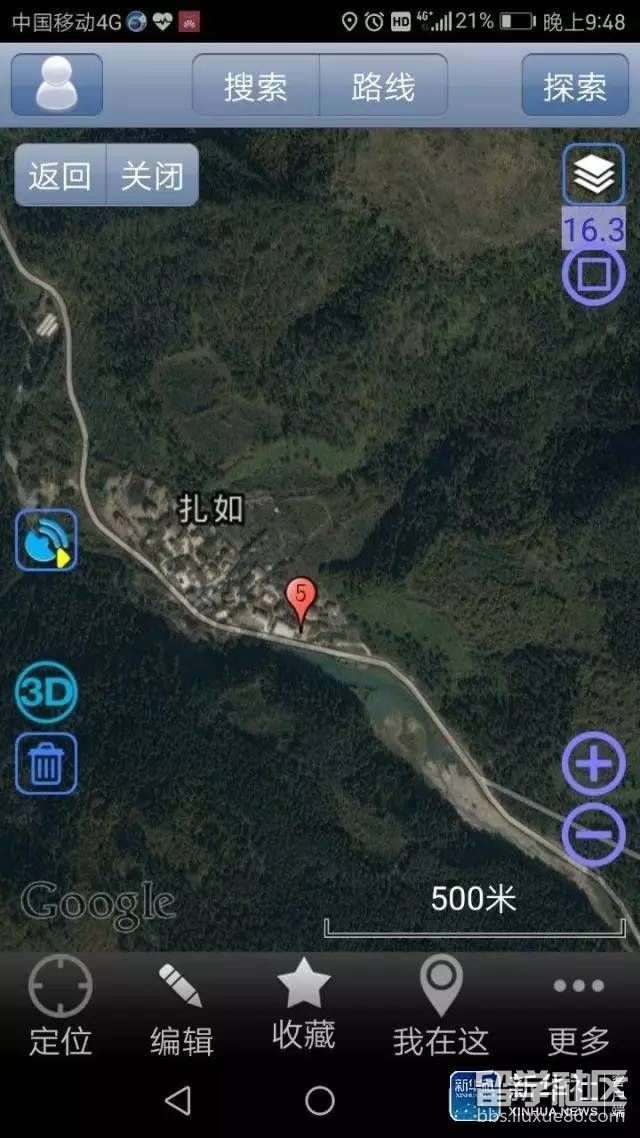The height and width of the screenshot is (1138, 640).
Task: Zoom in with the plus button
Action: tap(594, 765)
